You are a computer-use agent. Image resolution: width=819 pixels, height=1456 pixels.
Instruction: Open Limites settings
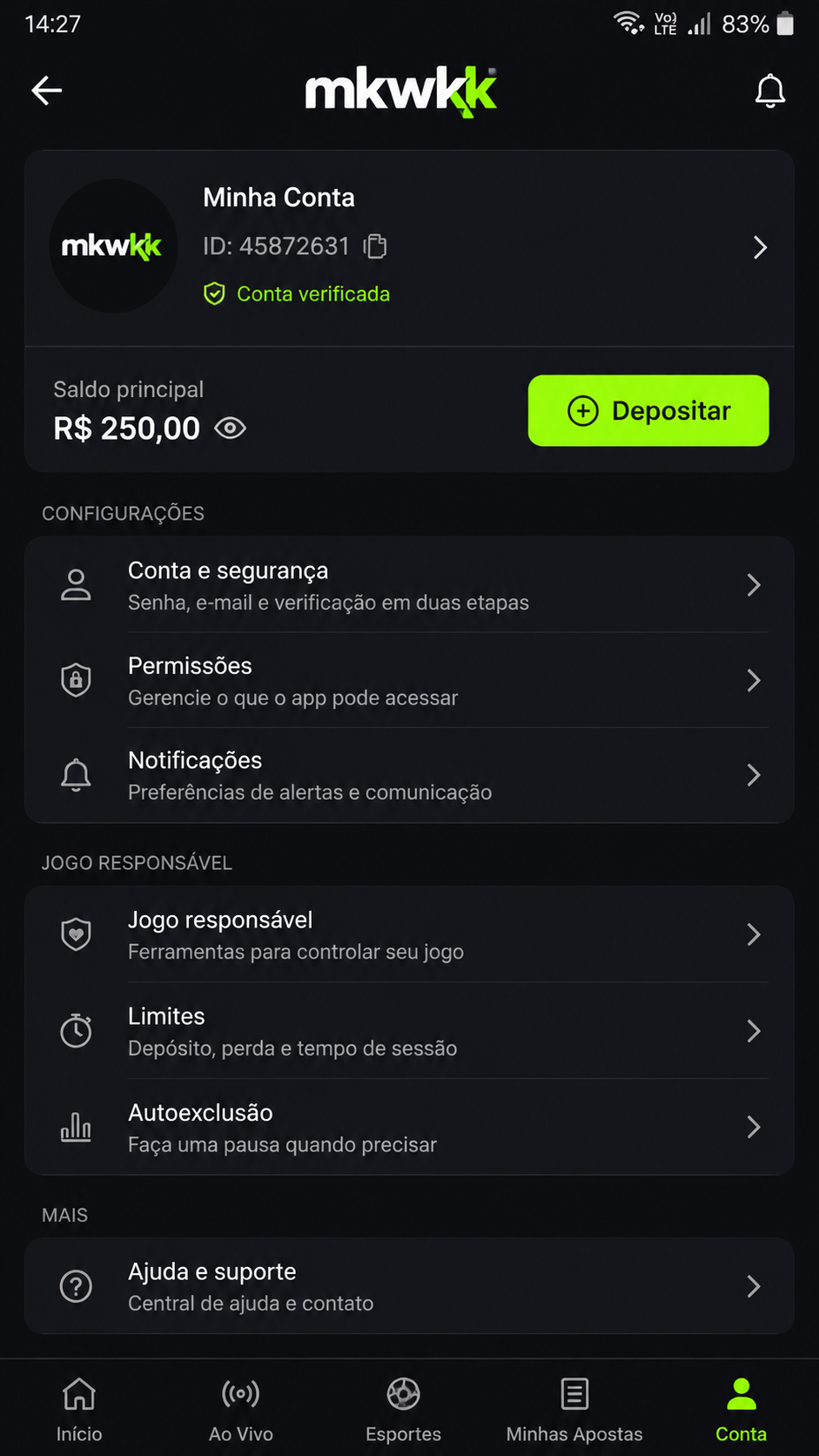409,1031
